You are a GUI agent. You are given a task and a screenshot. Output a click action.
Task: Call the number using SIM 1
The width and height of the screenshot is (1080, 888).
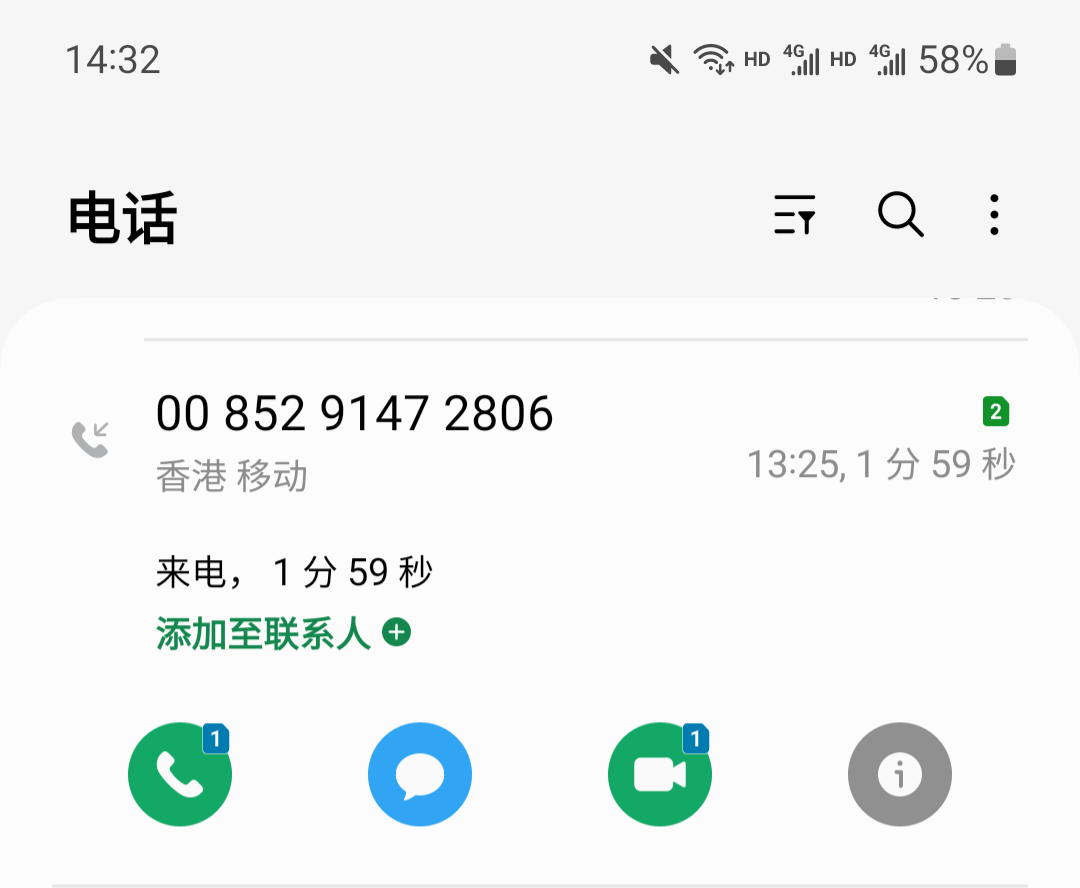180,775
